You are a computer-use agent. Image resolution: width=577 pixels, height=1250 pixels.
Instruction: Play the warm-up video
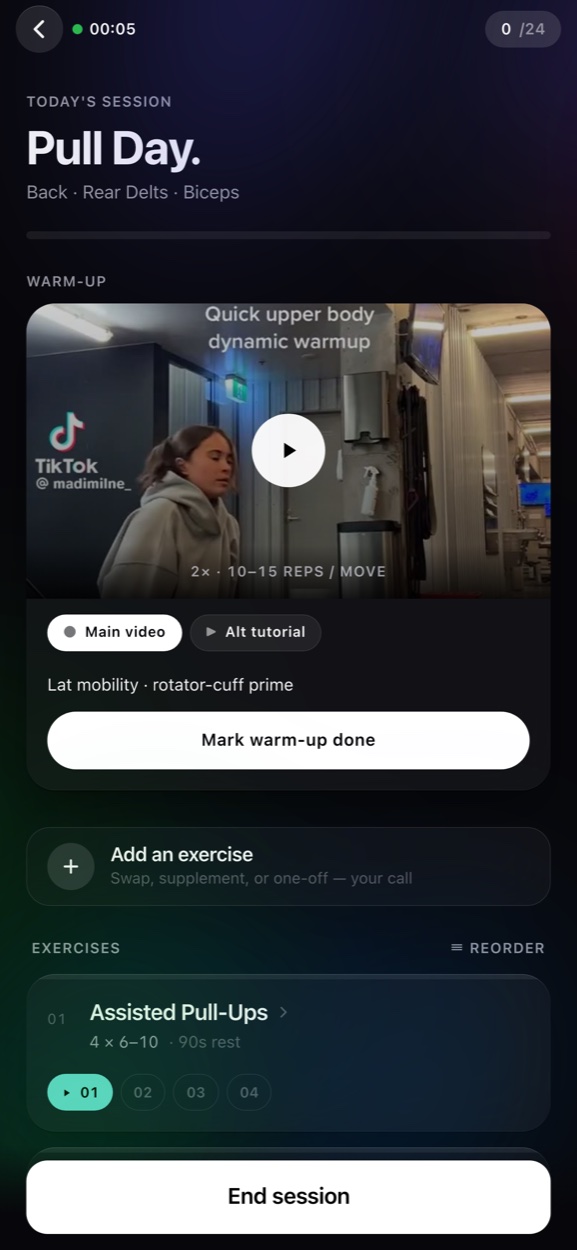[x=288, y=450]
